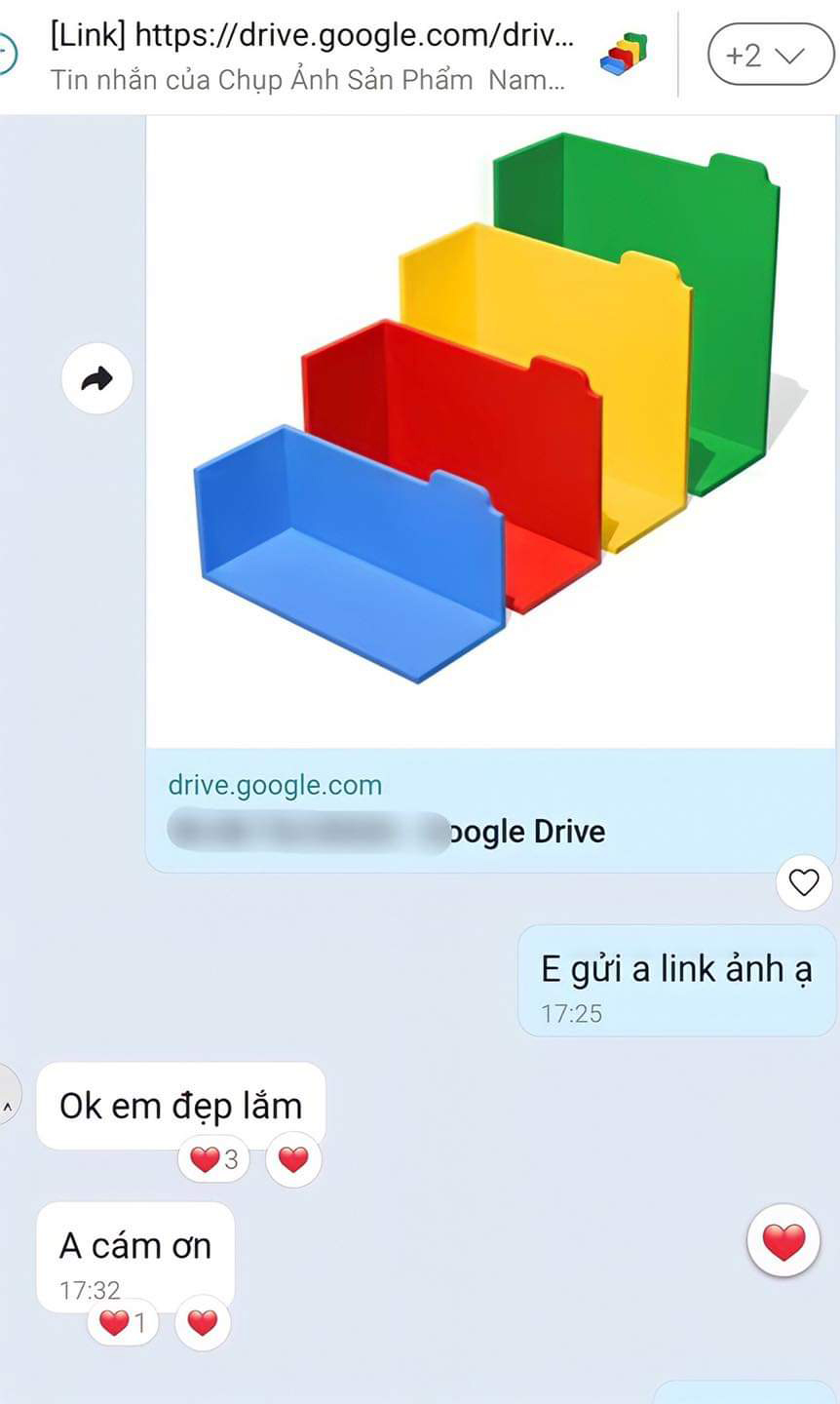The height and width of the screenshot is (1404, 840).
Task: Open the pinned Google Drive link message
Action: click(x=312, y=55)
